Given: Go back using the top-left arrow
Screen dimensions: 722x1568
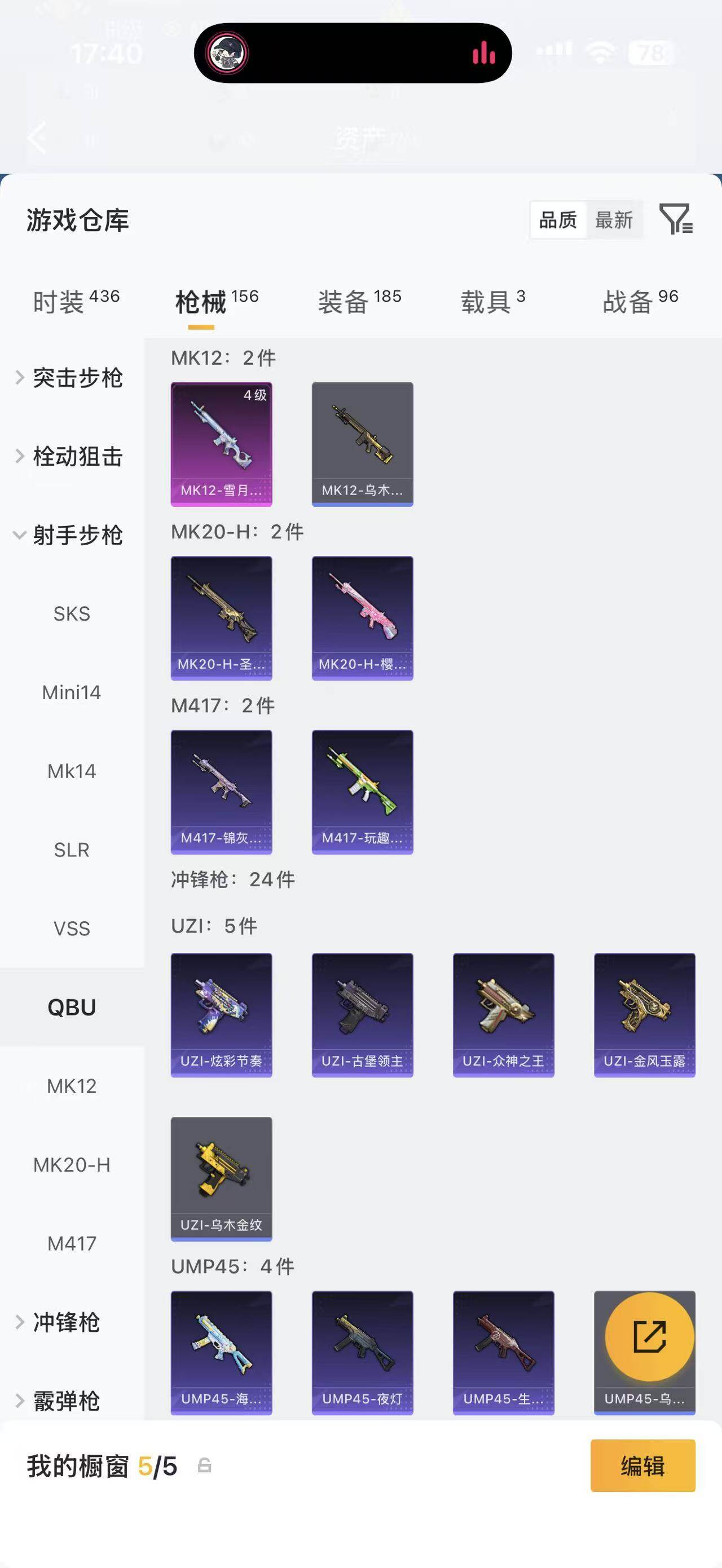Looking at the screenshot, I should point(38,138).
